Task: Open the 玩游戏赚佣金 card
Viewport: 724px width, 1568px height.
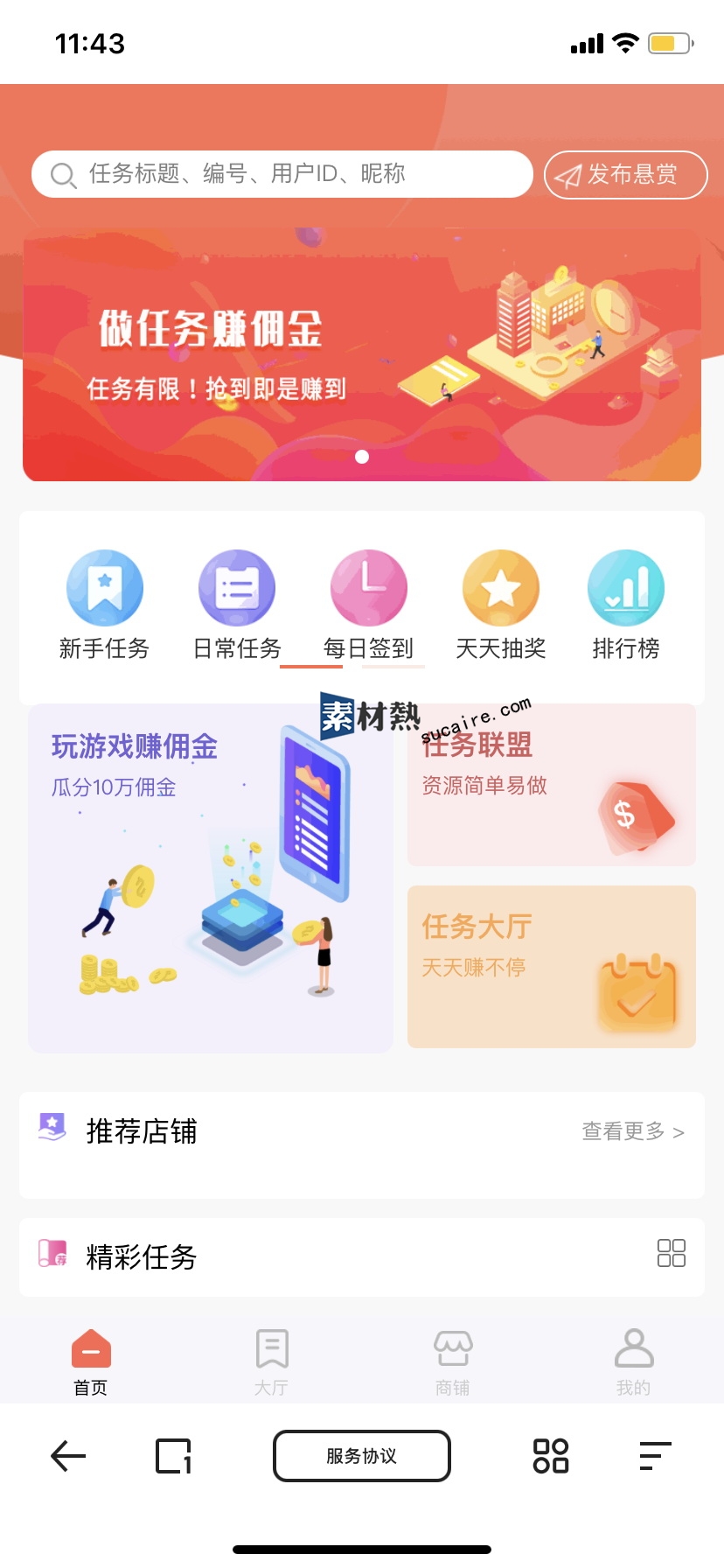Action: (x=211, y=878)
